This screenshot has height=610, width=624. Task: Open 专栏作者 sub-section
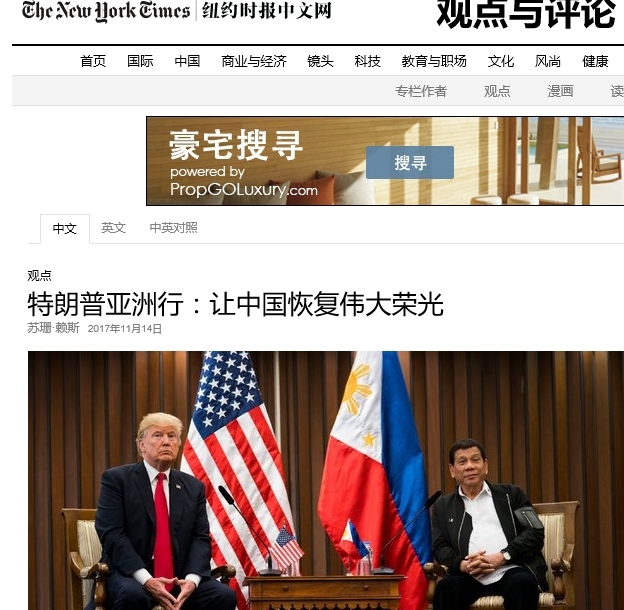point(421,91)
